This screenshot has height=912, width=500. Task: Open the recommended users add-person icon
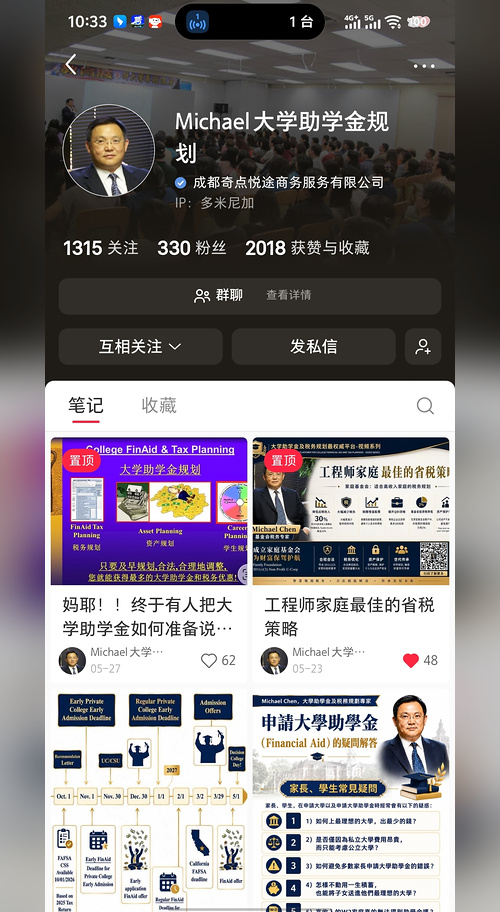pyautogui.click(x=423, y=347)
